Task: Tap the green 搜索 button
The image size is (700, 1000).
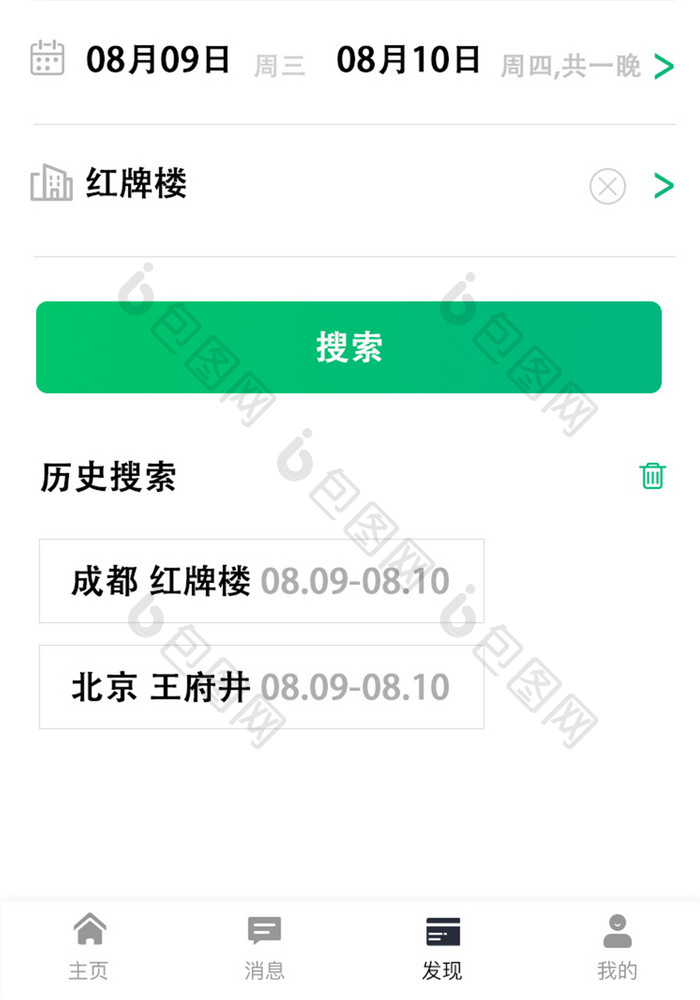Action: coord(349,347)
